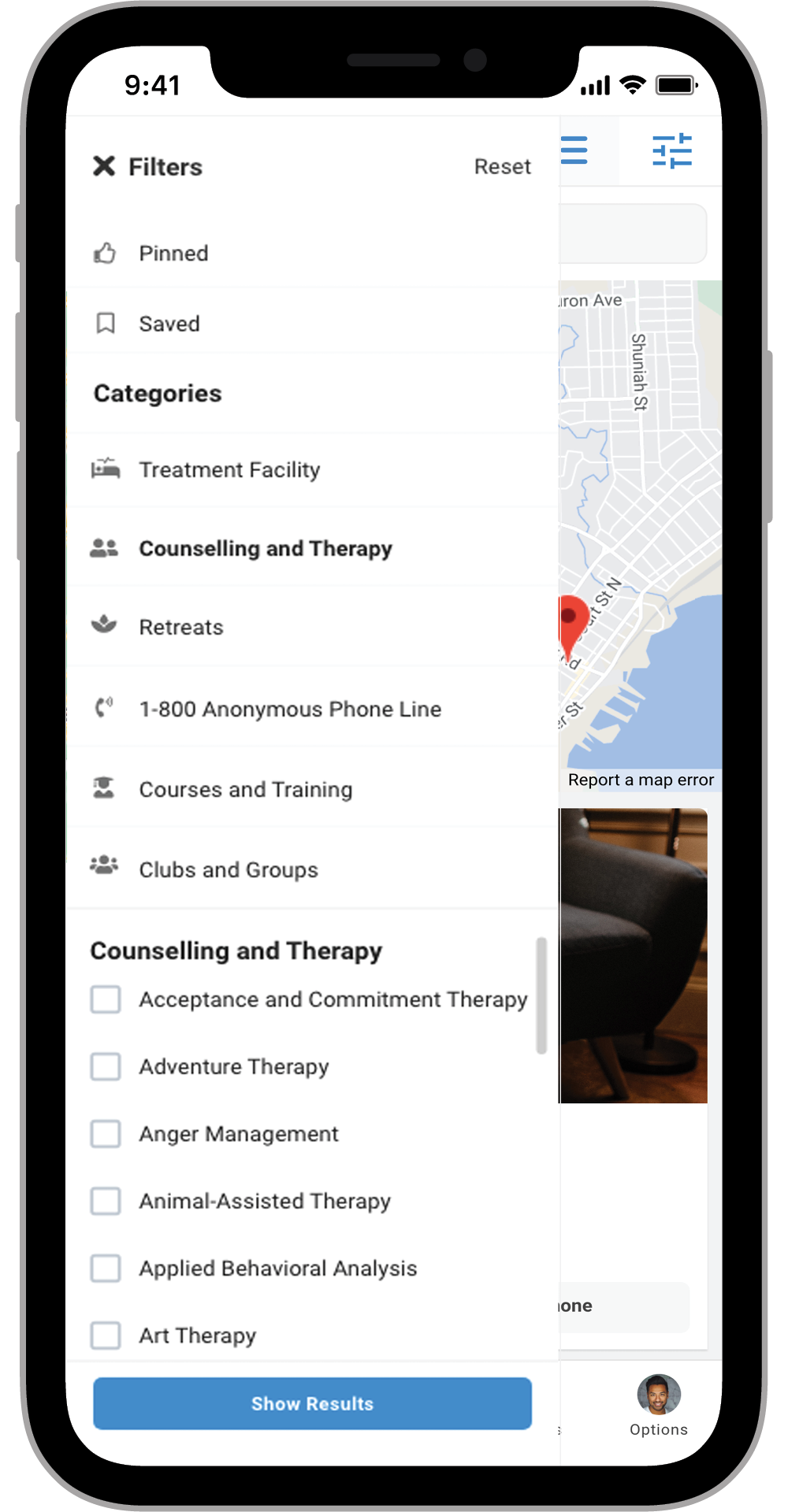This screenshot has width=788, height=1512.
Task: Reset all filters
Action: (x=502, y=167)
